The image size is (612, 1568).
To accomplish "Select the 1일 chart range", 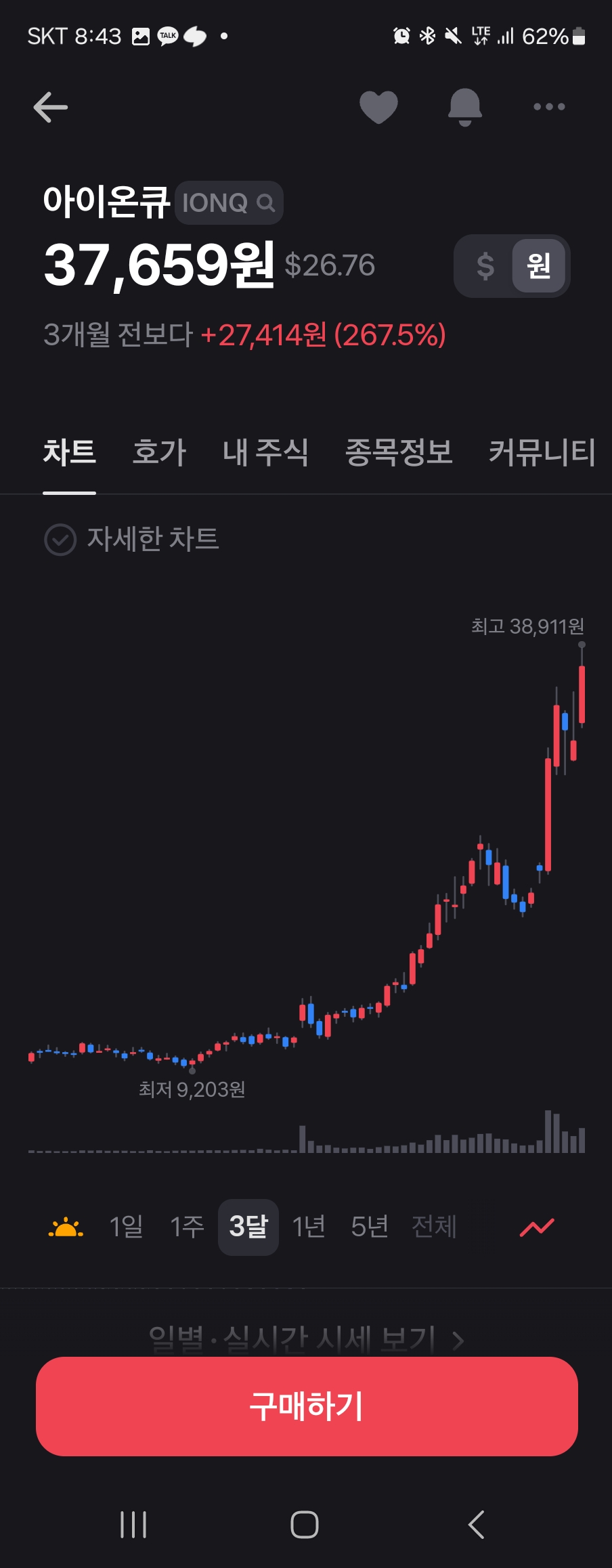I will [127, 1227].
